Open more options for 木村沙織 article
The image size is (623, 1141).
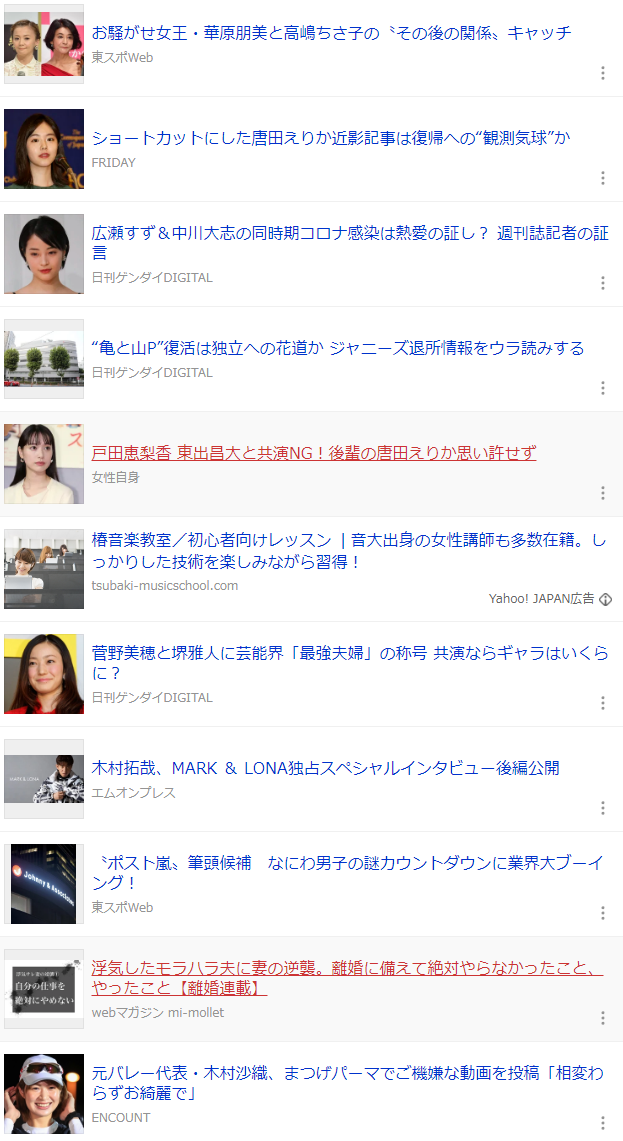pos(603,1123)
